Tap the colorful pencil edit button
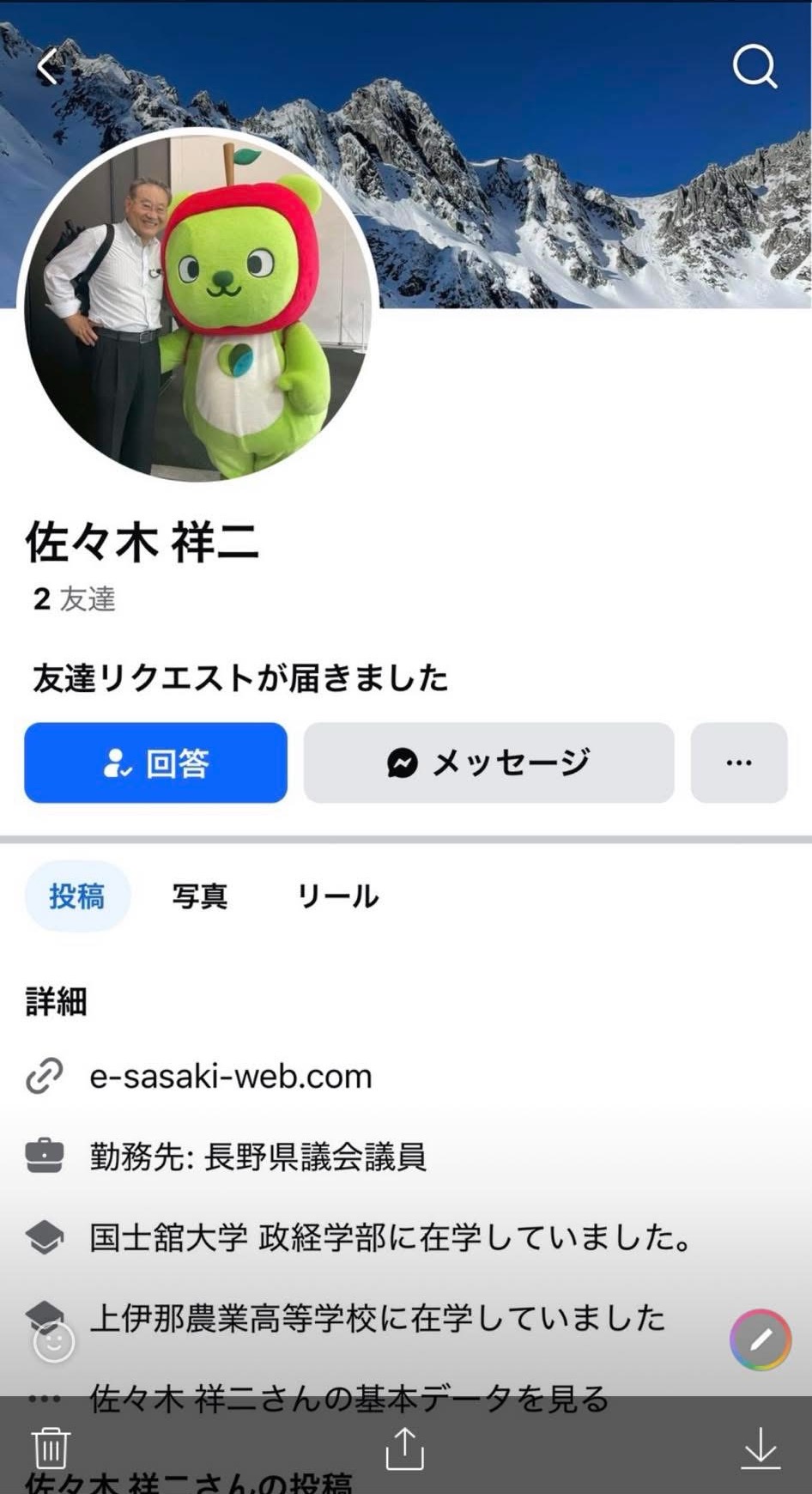The width and height of the screenshot is (812, 1494). point(760,1339)
